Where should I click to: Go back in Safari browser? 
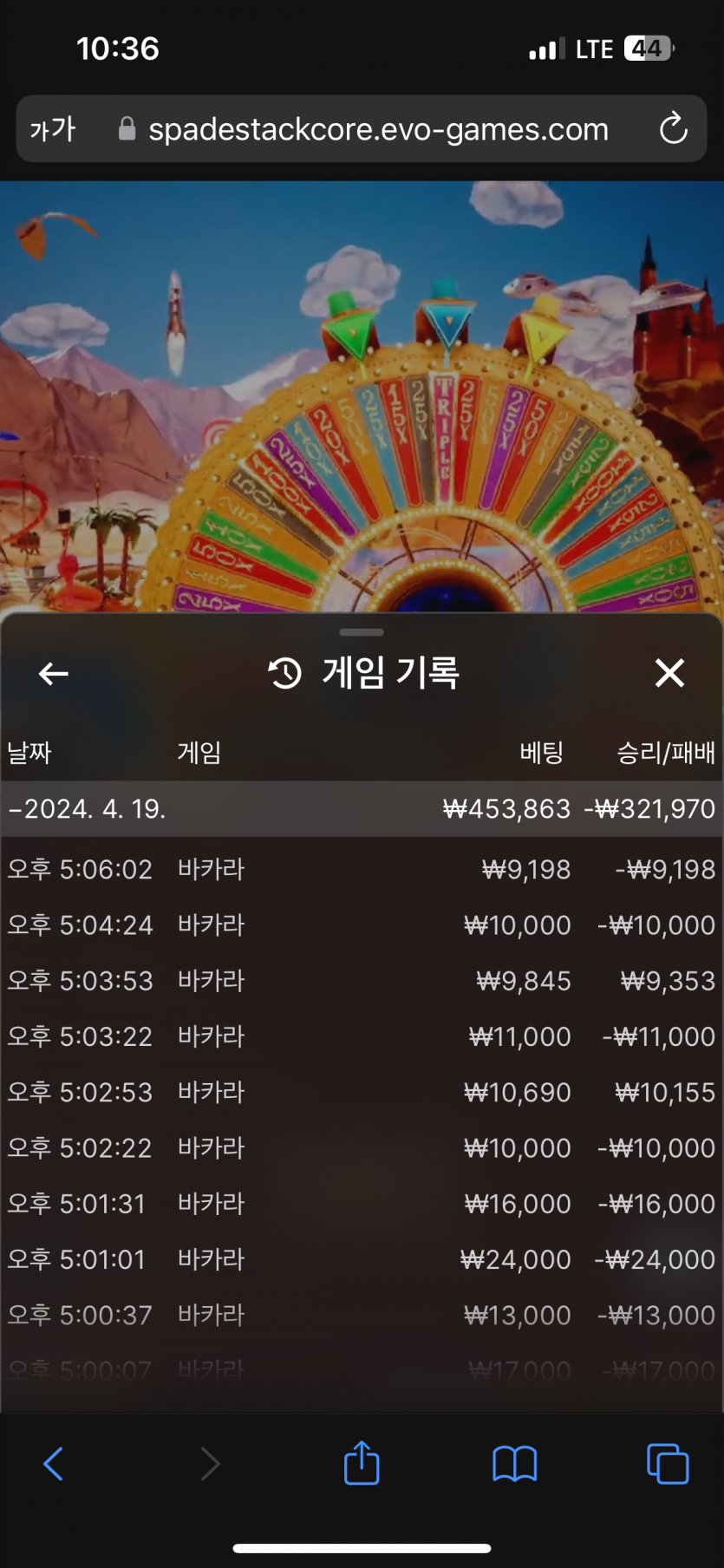[x=54, y=1464]
